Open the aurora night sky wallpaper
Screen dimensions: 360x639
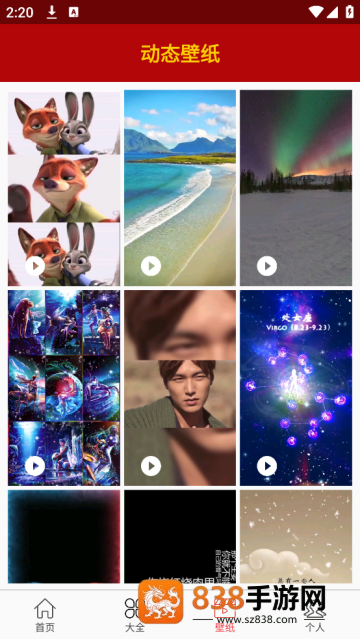pos(296,188)
